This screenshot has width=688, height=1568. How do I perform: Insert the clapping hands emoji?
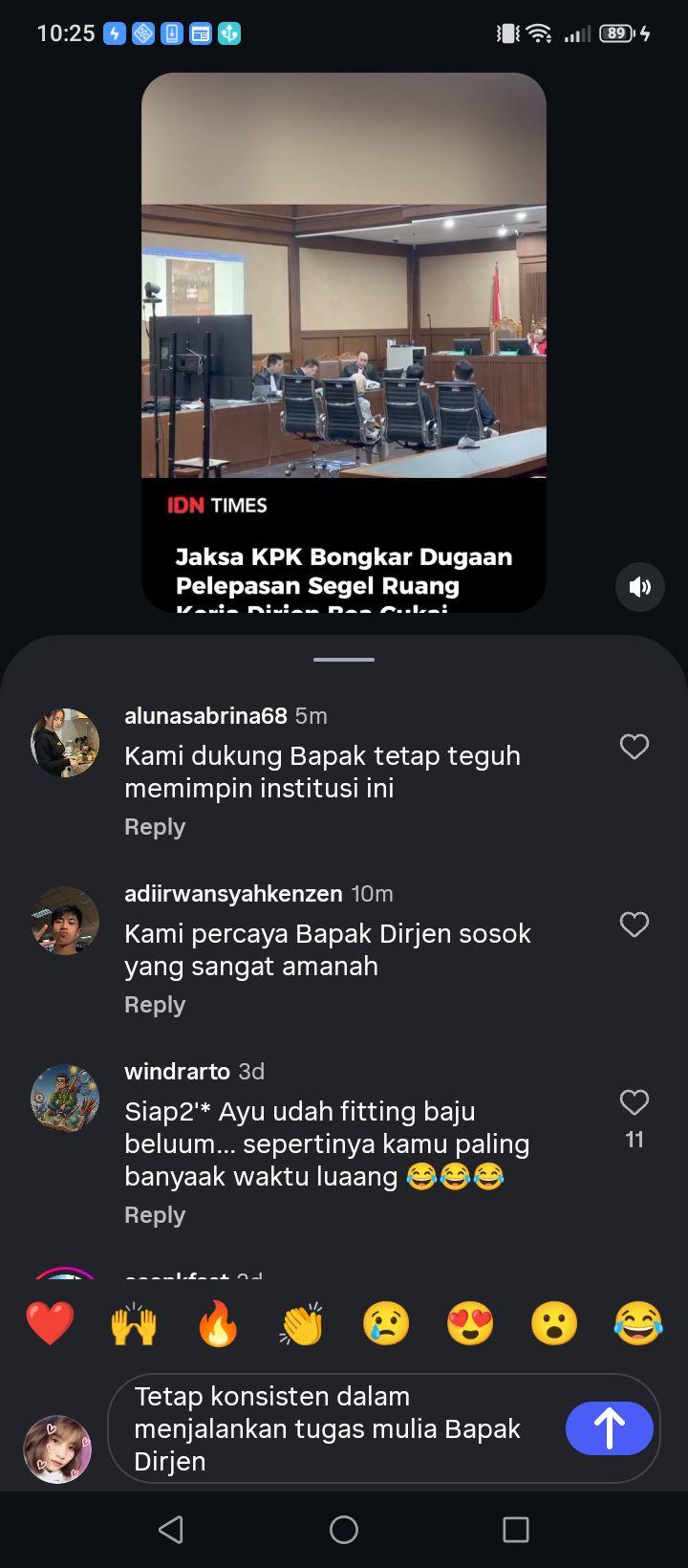302,1325
